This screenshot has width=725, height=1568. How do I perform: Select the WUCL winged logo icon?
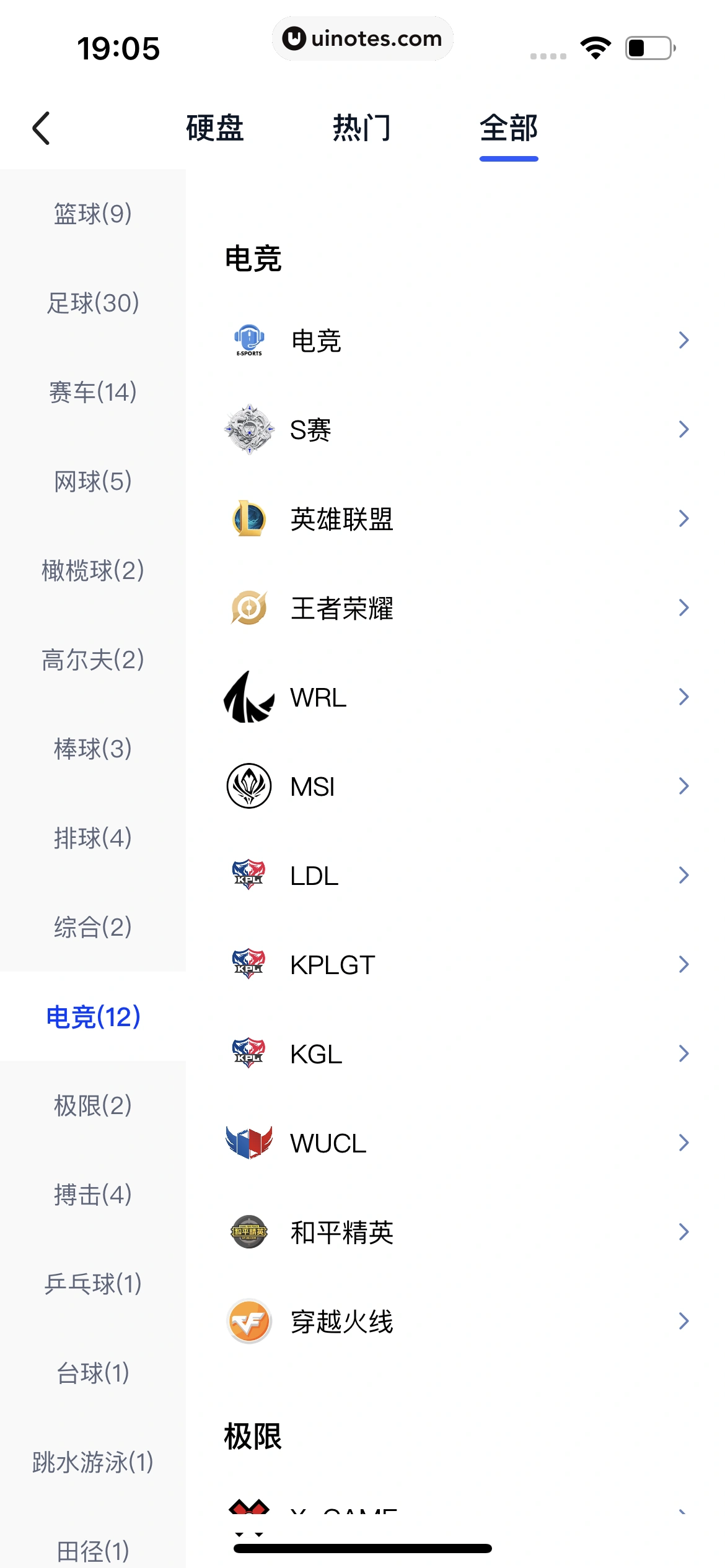tap(248, 1143)
